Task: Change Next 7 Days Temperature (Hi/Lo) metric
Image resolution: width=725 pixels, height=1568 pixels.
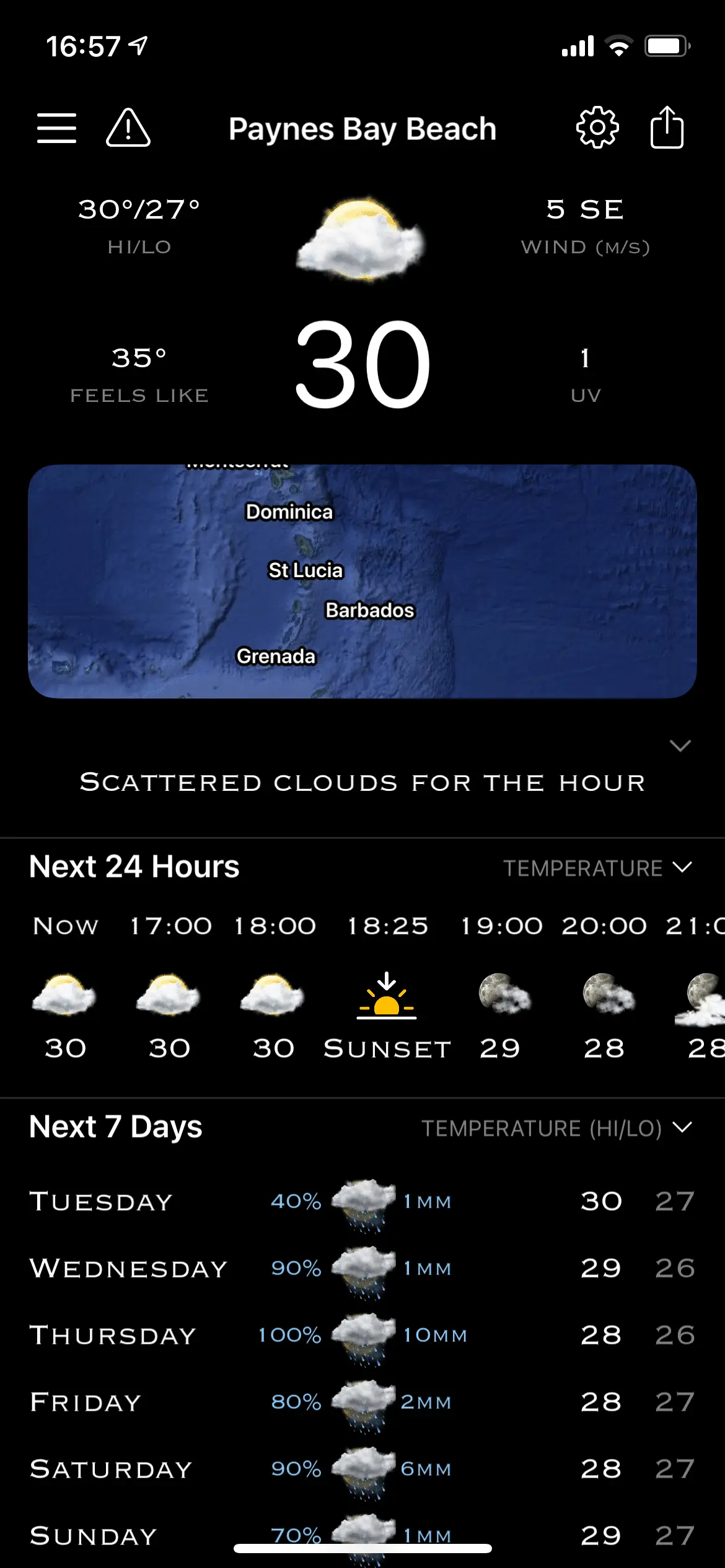Action: tap(556, 1128)
